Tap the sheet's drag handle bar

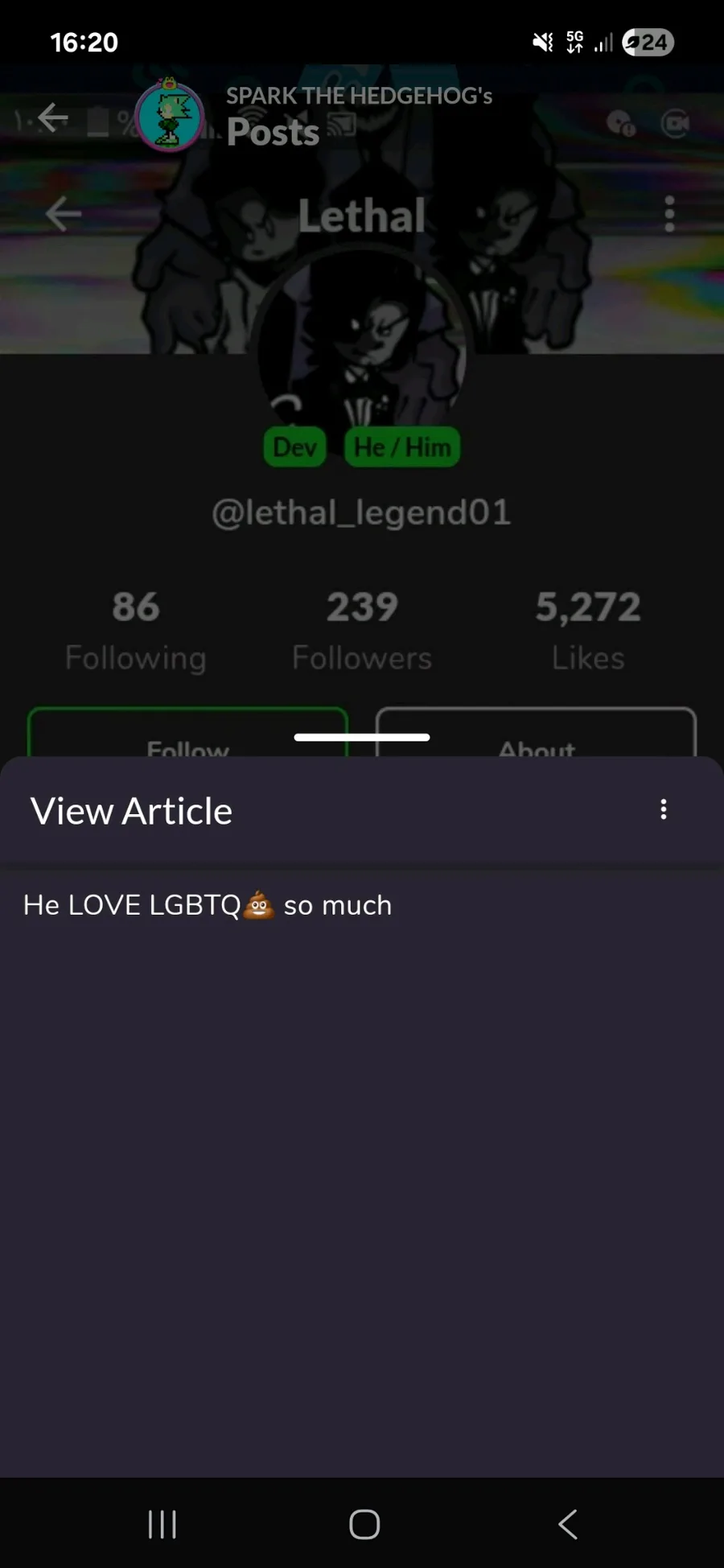pyautogui.click(x=362, y=737)
